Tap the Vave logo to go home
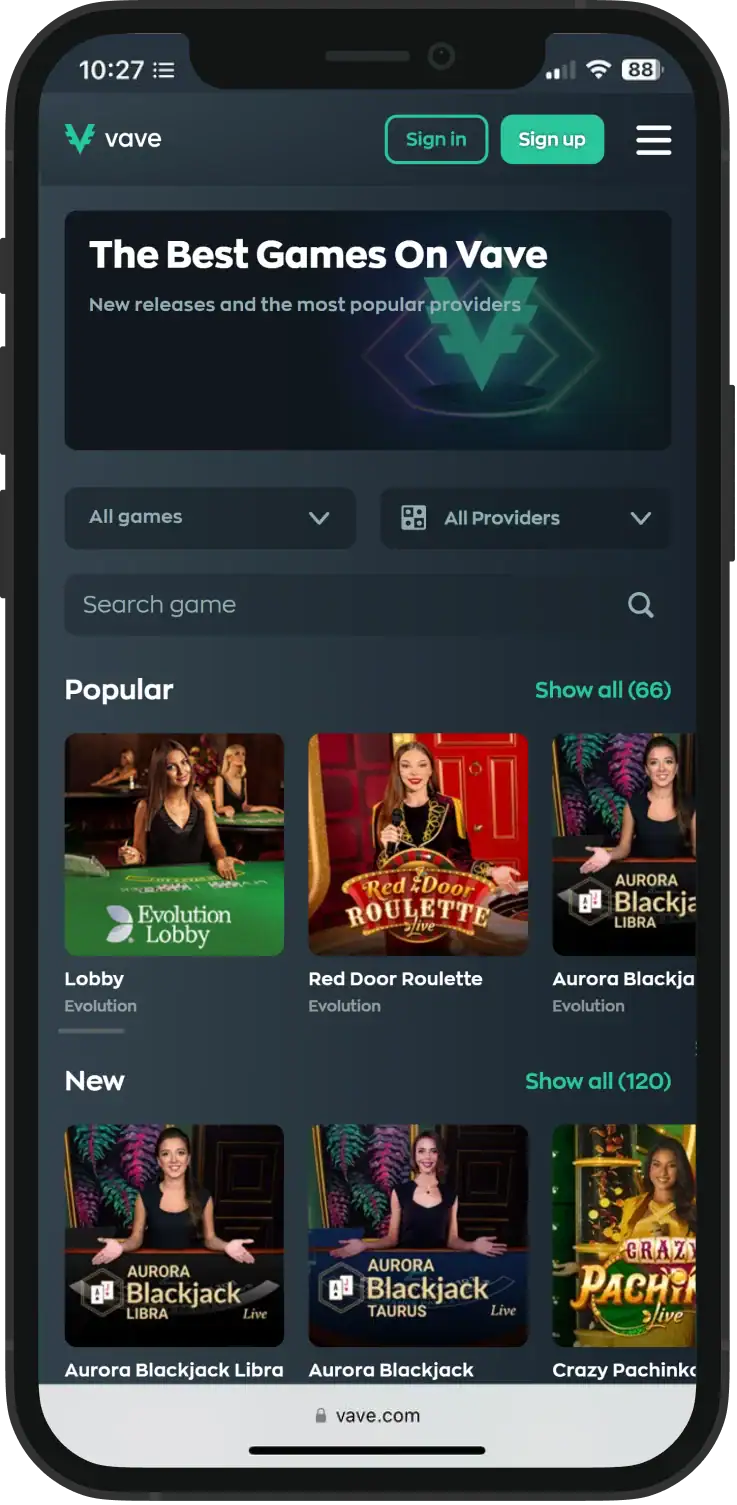737x1505 pixels. tap(113, 139)
